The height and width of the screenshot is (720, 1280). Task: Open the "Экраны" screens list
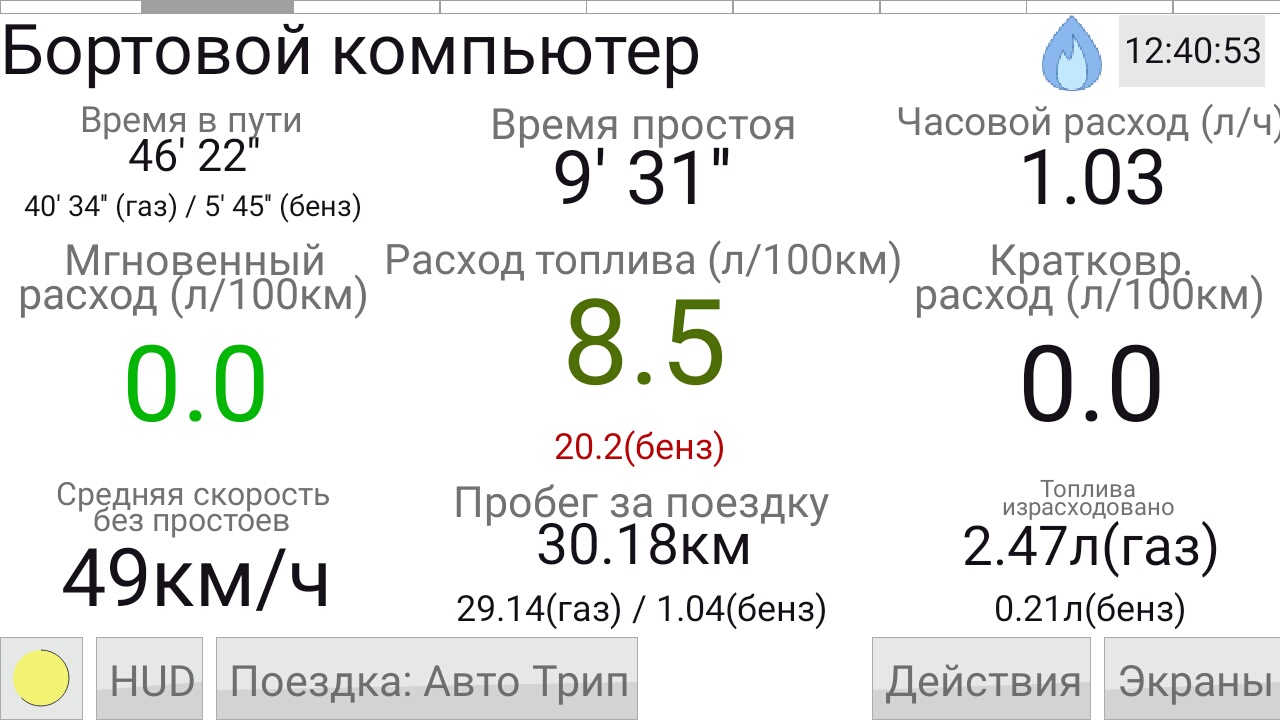click(x=1192, y=680)
